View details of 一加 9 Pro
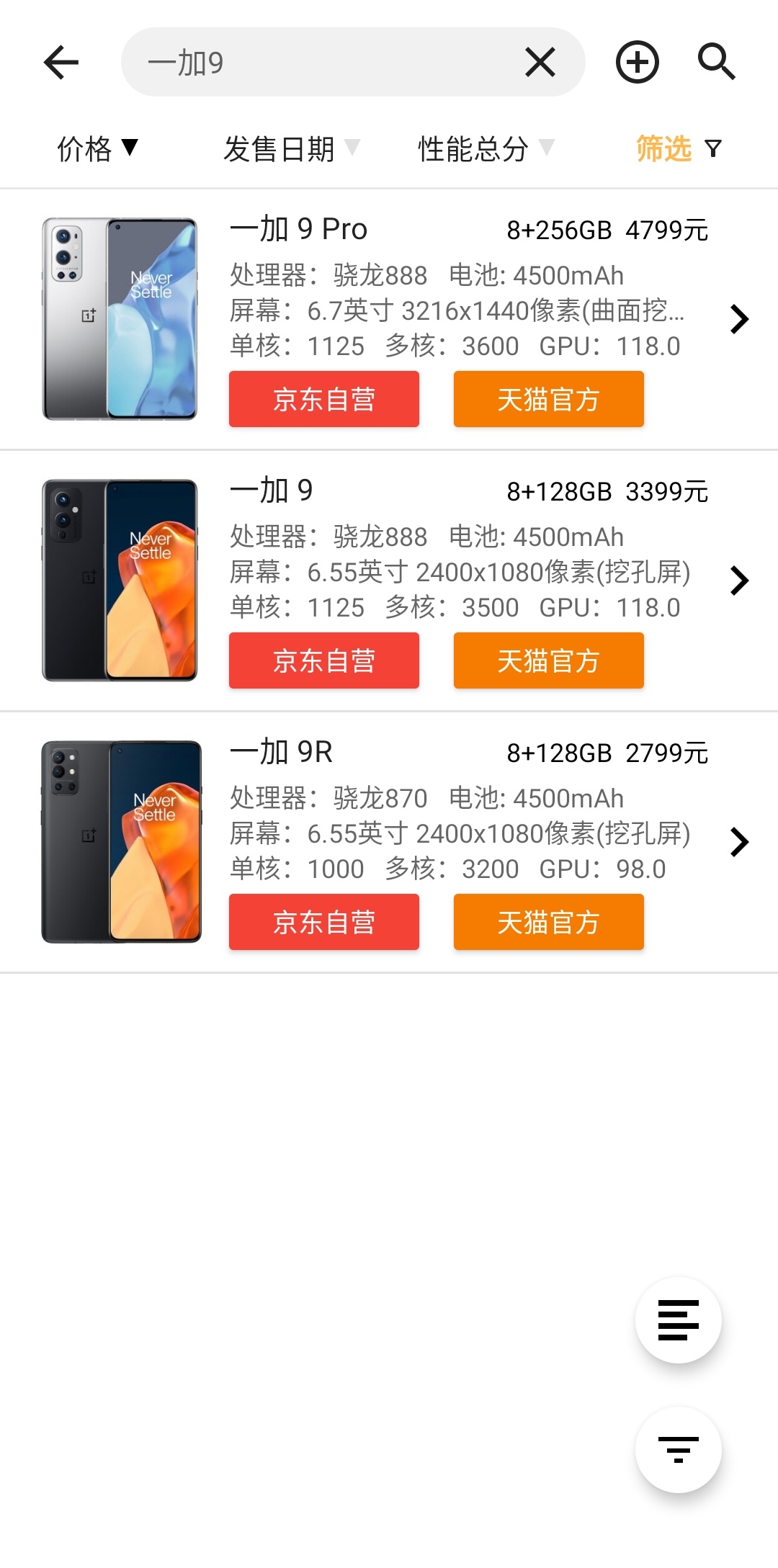Viewport: 778px width, 1568px height. (x=739, y=319)
